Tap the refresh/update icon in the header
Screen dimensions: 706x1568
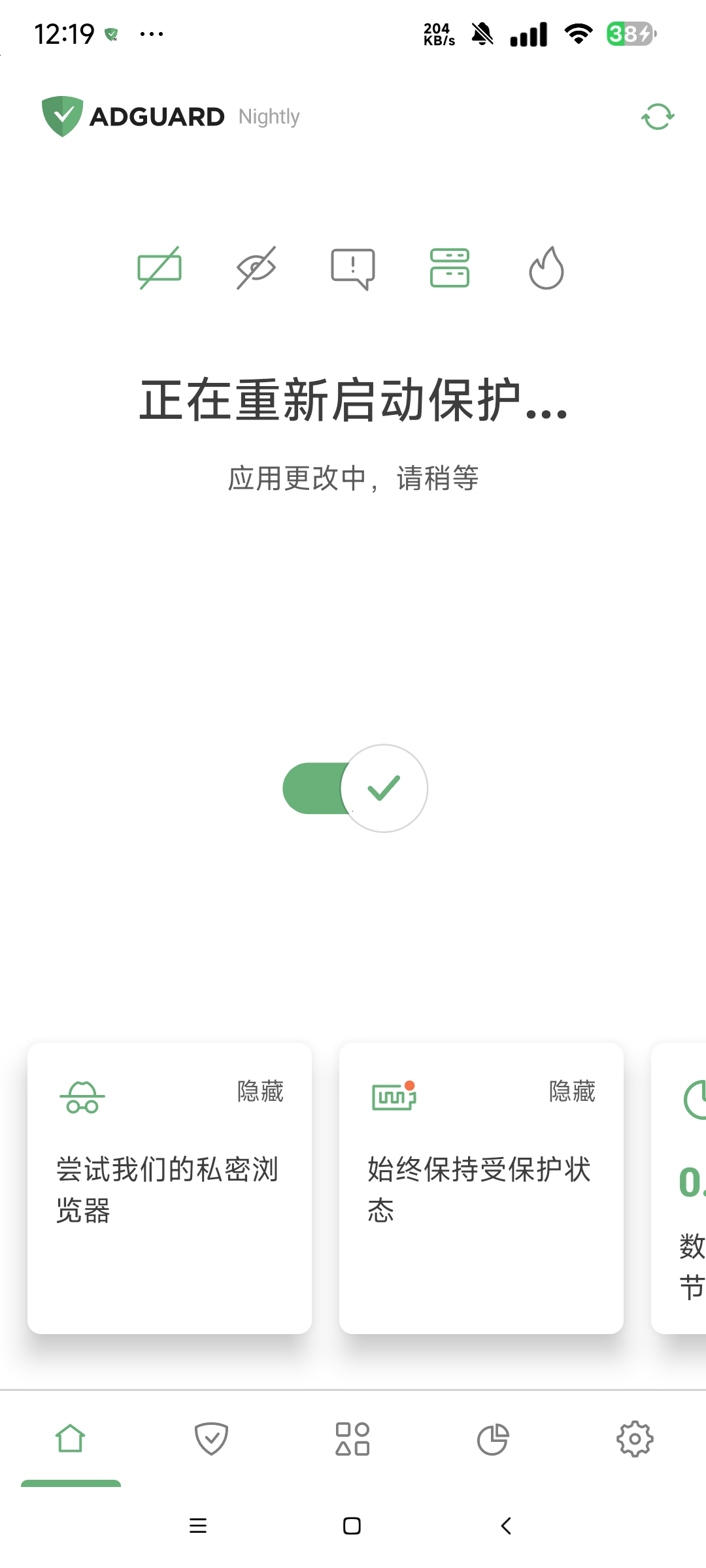point(658,117)
